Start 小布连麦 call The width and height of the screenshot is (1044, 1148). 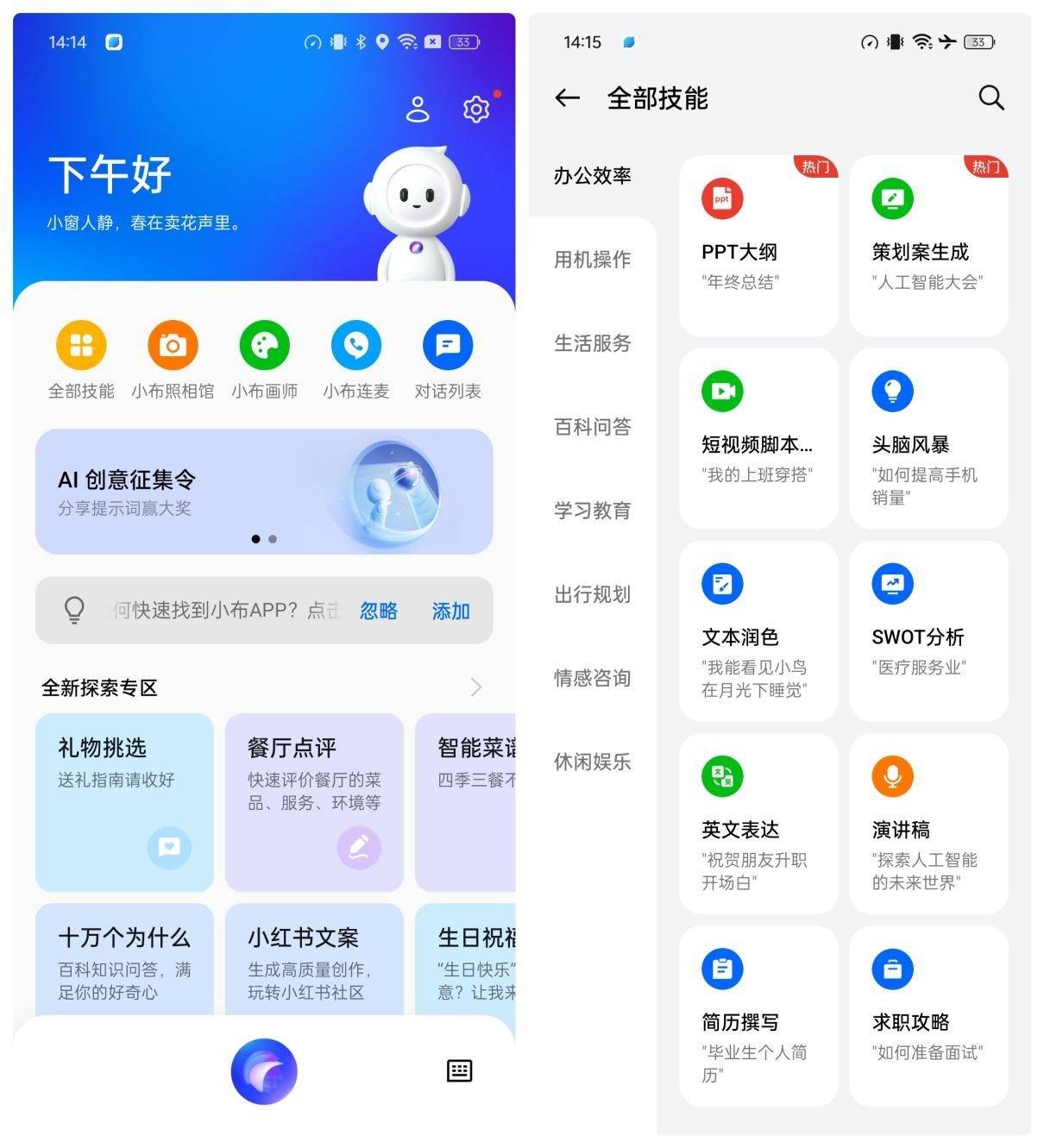pos(355,360)
